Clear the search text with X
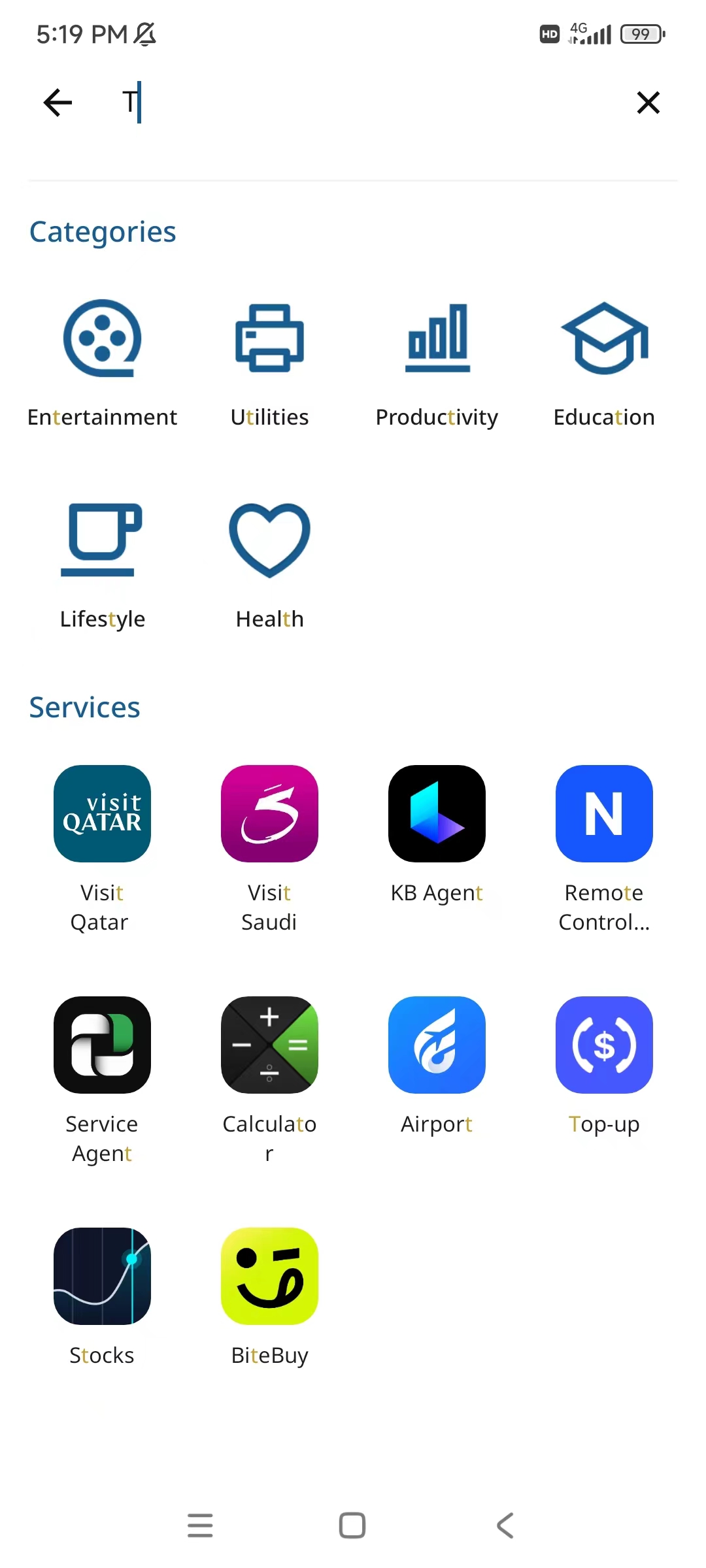Screen dimensions: 706x1568 click(648, 103)
